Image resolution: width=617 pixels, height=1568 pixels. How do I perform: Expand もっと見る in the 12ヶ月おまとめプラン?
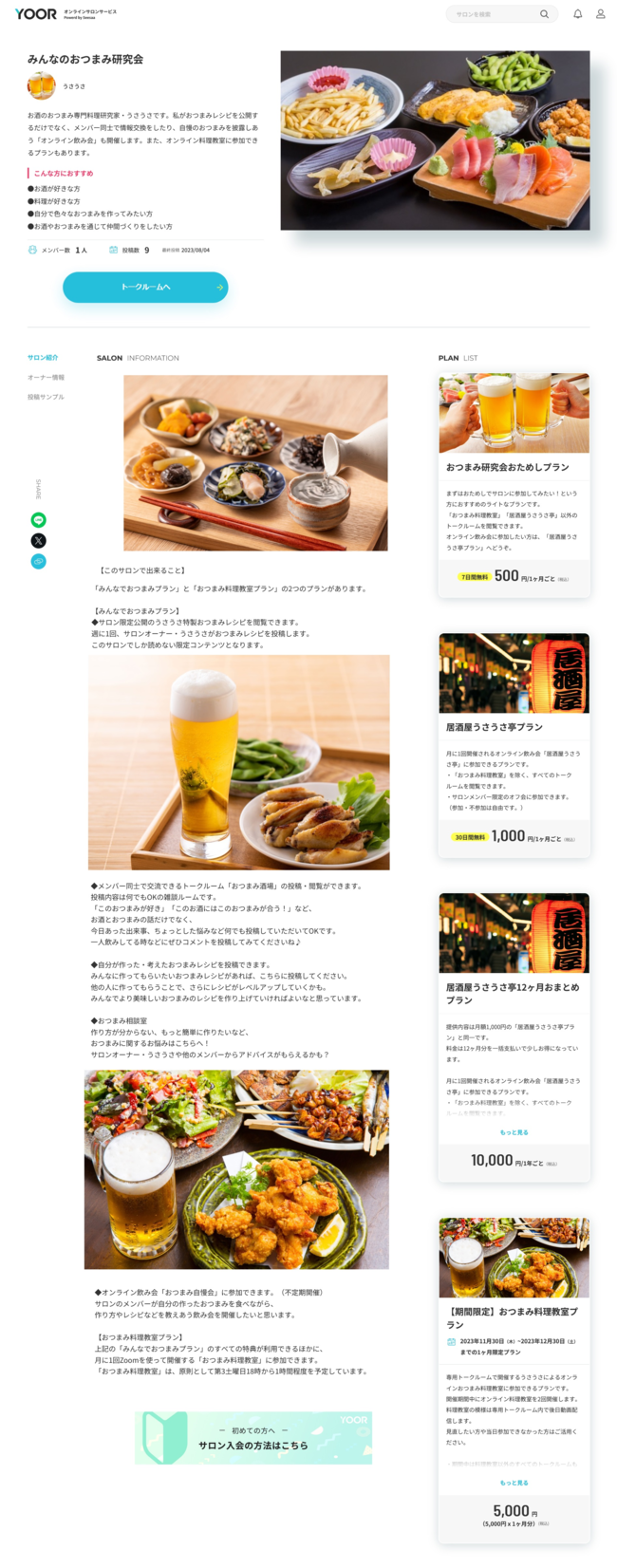pyautogui.click(x=514, y=1132)
